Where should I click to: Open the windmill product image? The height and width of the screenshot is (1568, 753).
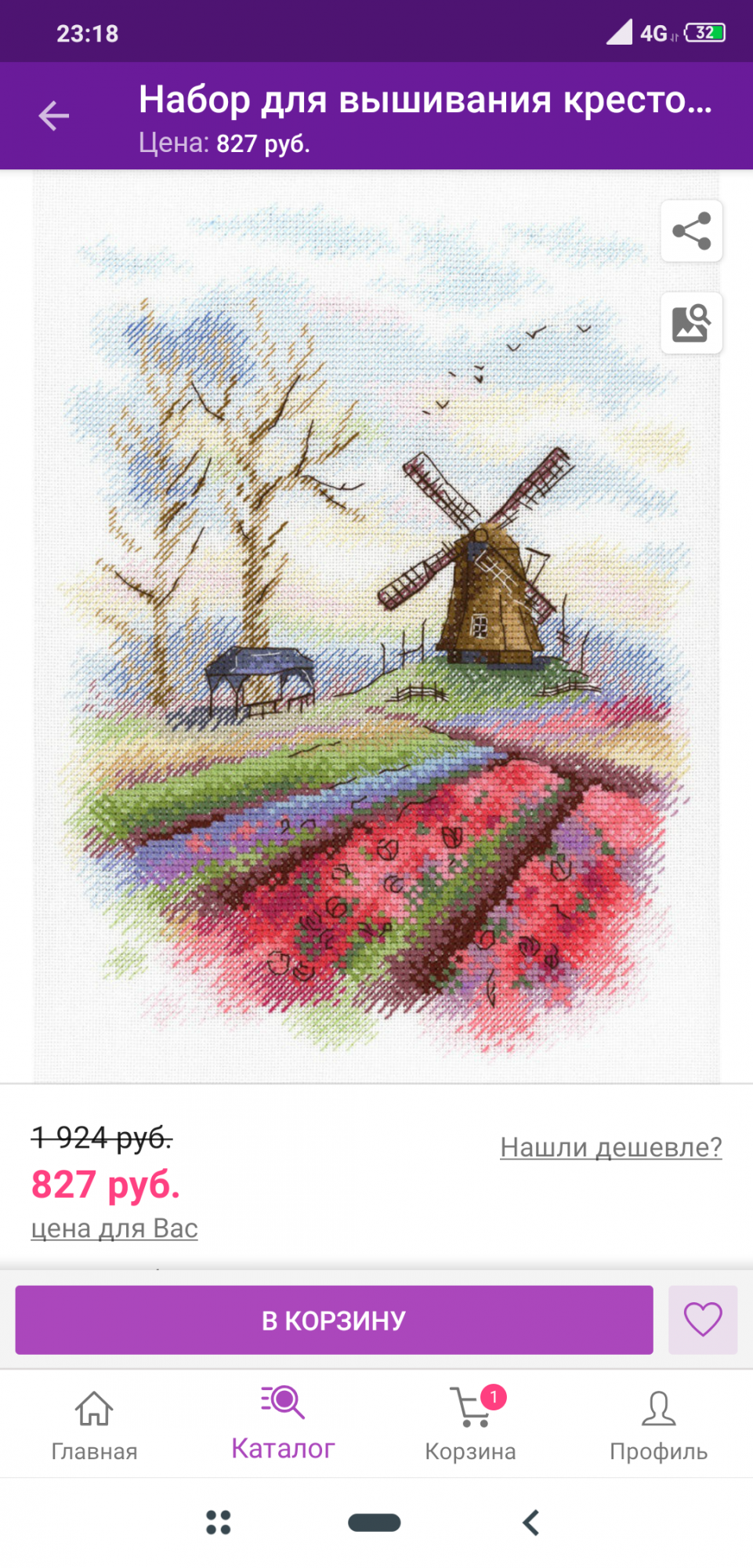[x=376, y=627]
